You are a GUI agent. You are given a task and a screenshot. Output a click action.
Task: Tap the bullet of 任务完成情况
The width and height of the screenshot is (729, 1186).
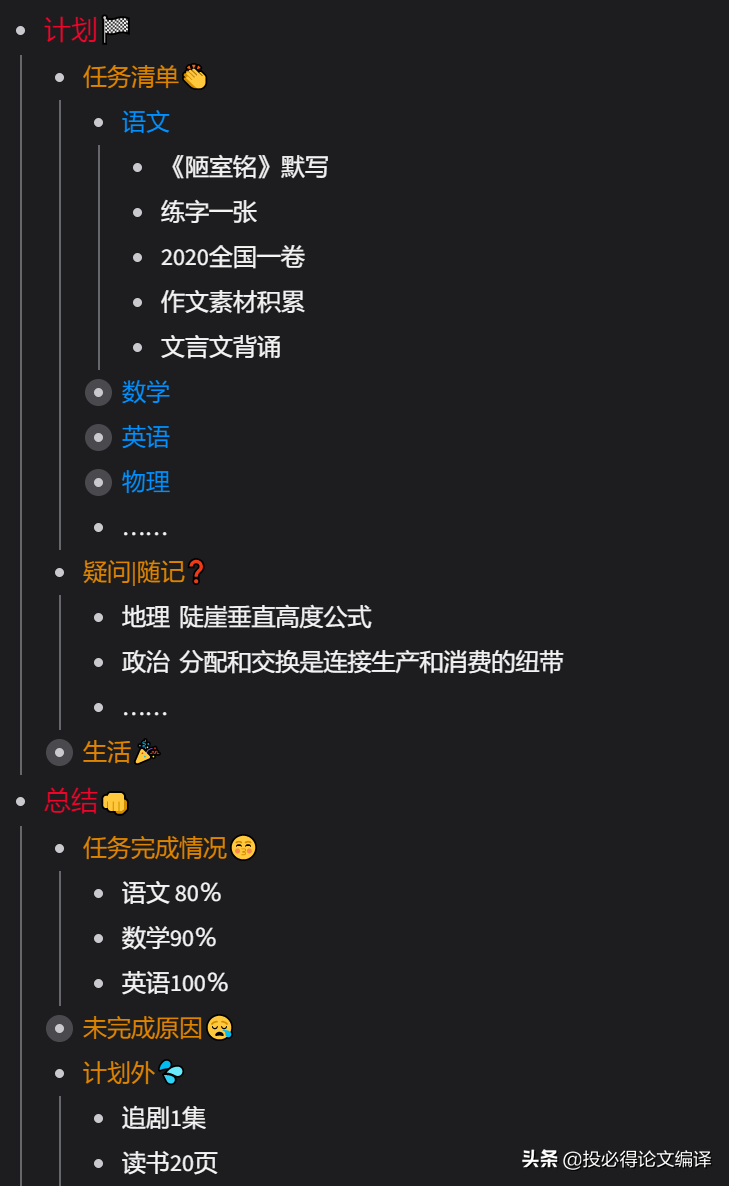pyautogui.click(x=59, y=848)
